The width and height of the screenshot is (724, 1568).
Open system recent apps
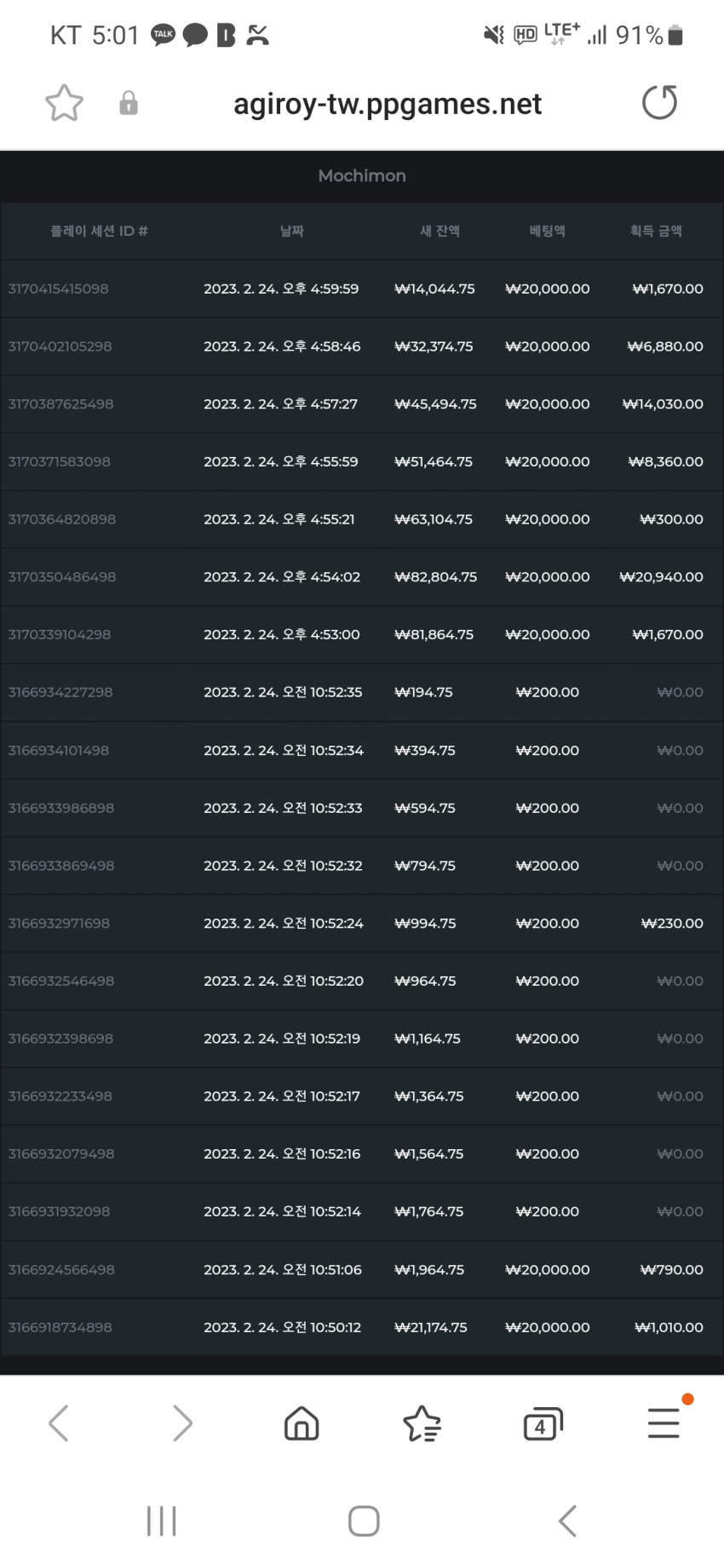click(161, 1520)
